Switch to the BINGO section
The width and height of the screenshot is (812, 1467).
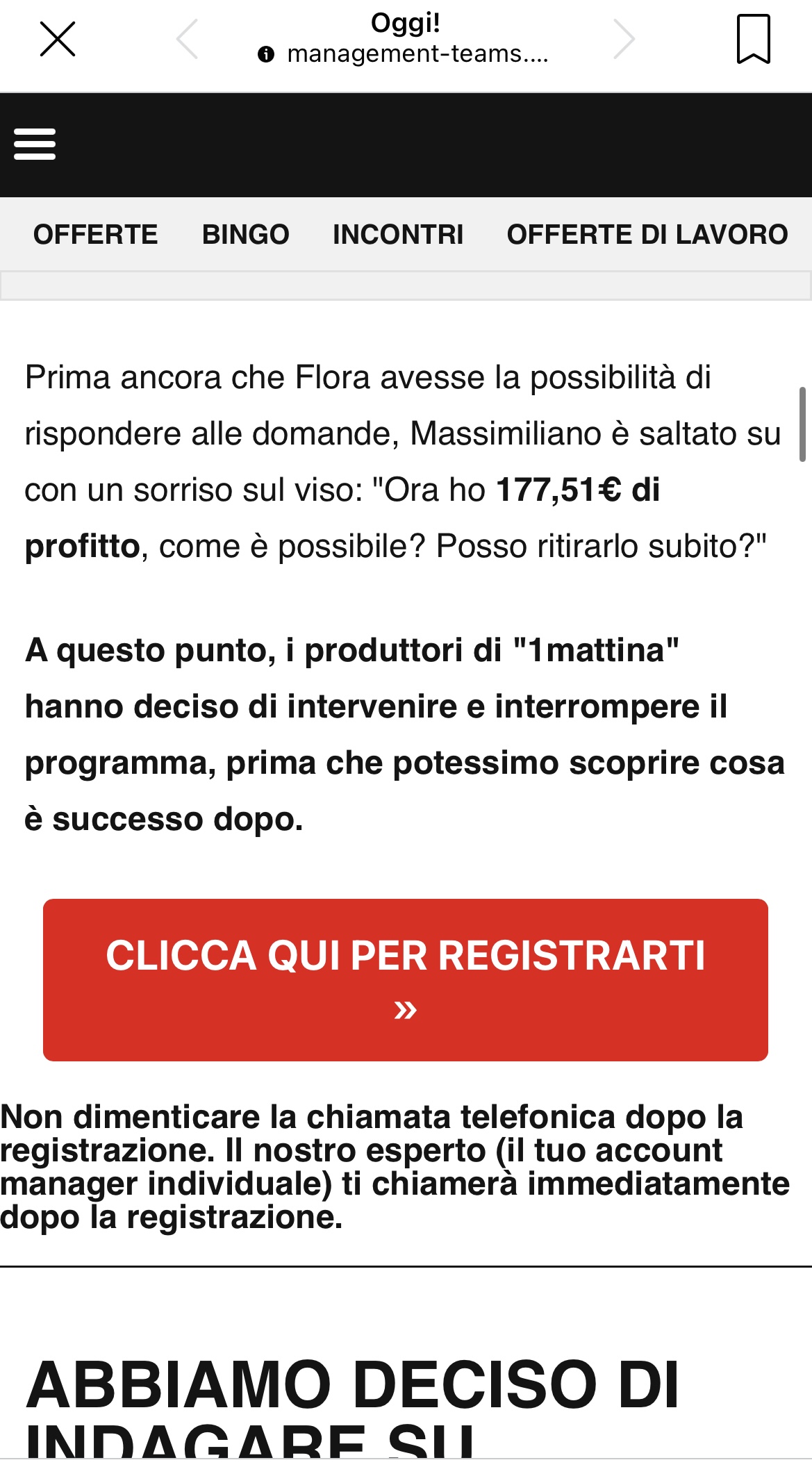[x=246, y=235]
